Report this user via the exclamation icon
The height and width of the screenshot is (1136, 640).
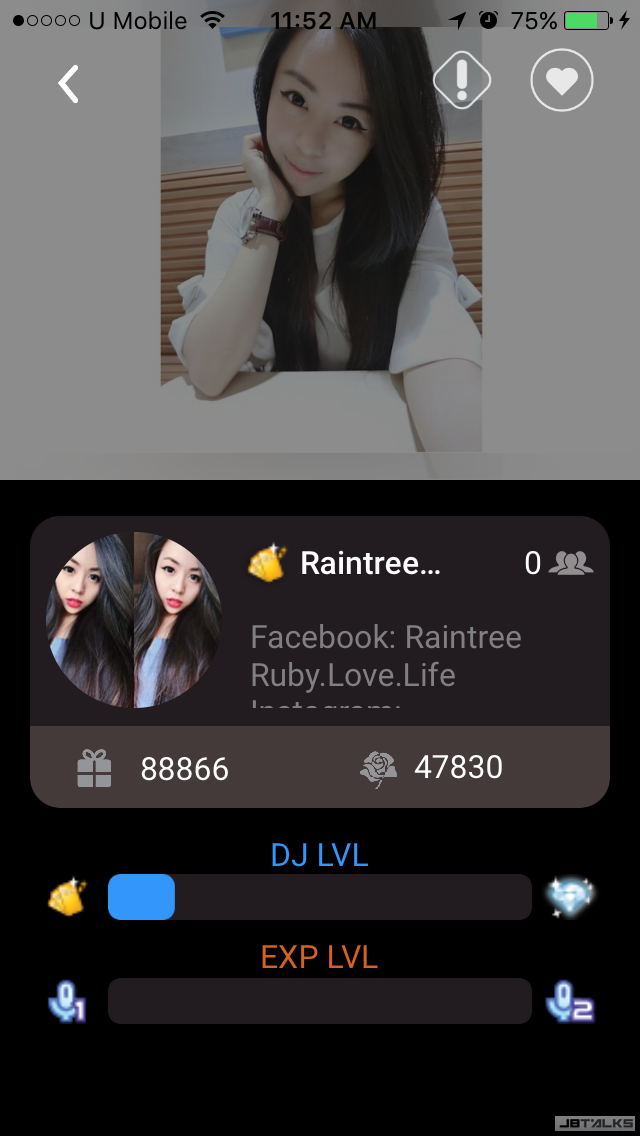point(461,80)
